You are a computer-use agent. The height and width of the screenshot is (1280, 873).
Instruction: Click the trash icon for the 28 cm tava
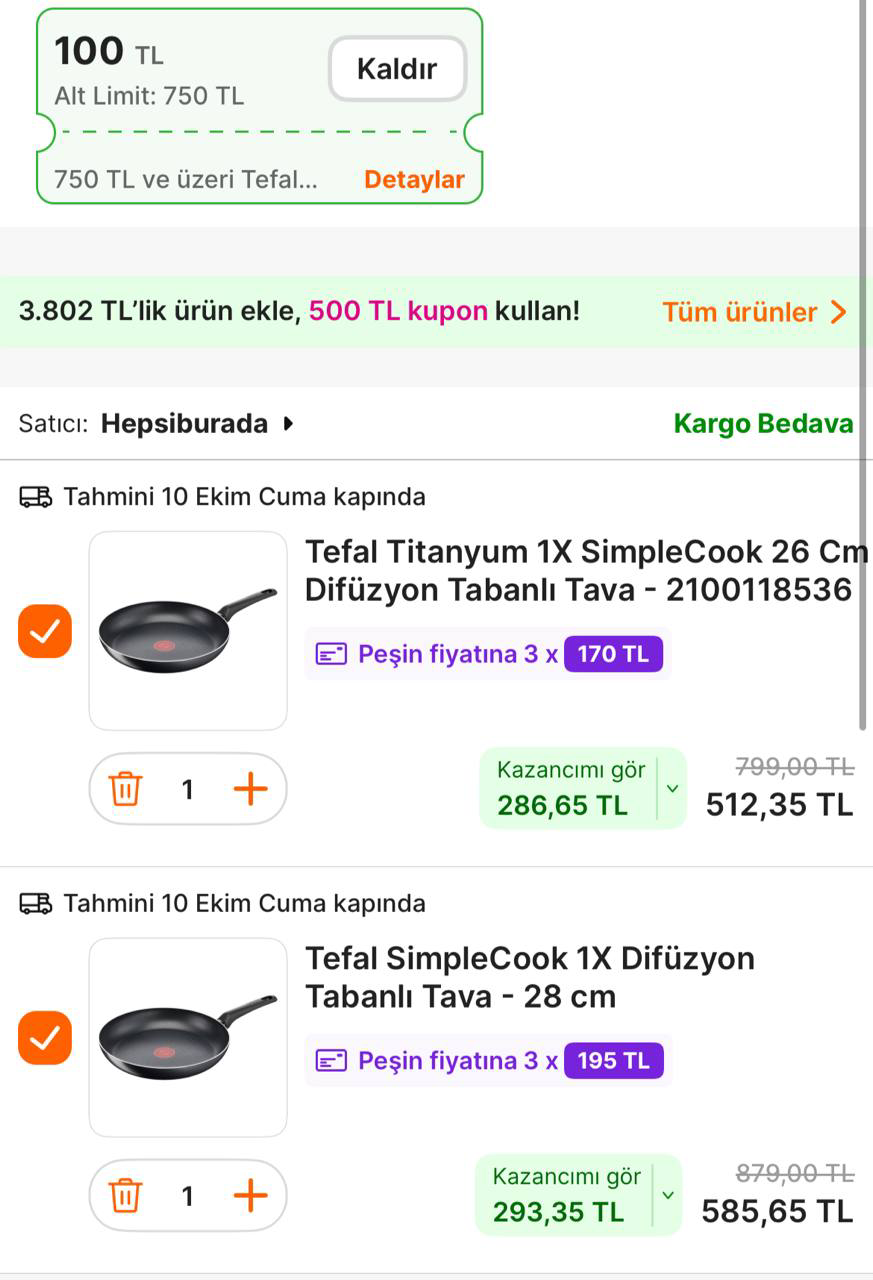click(124, 1196)
